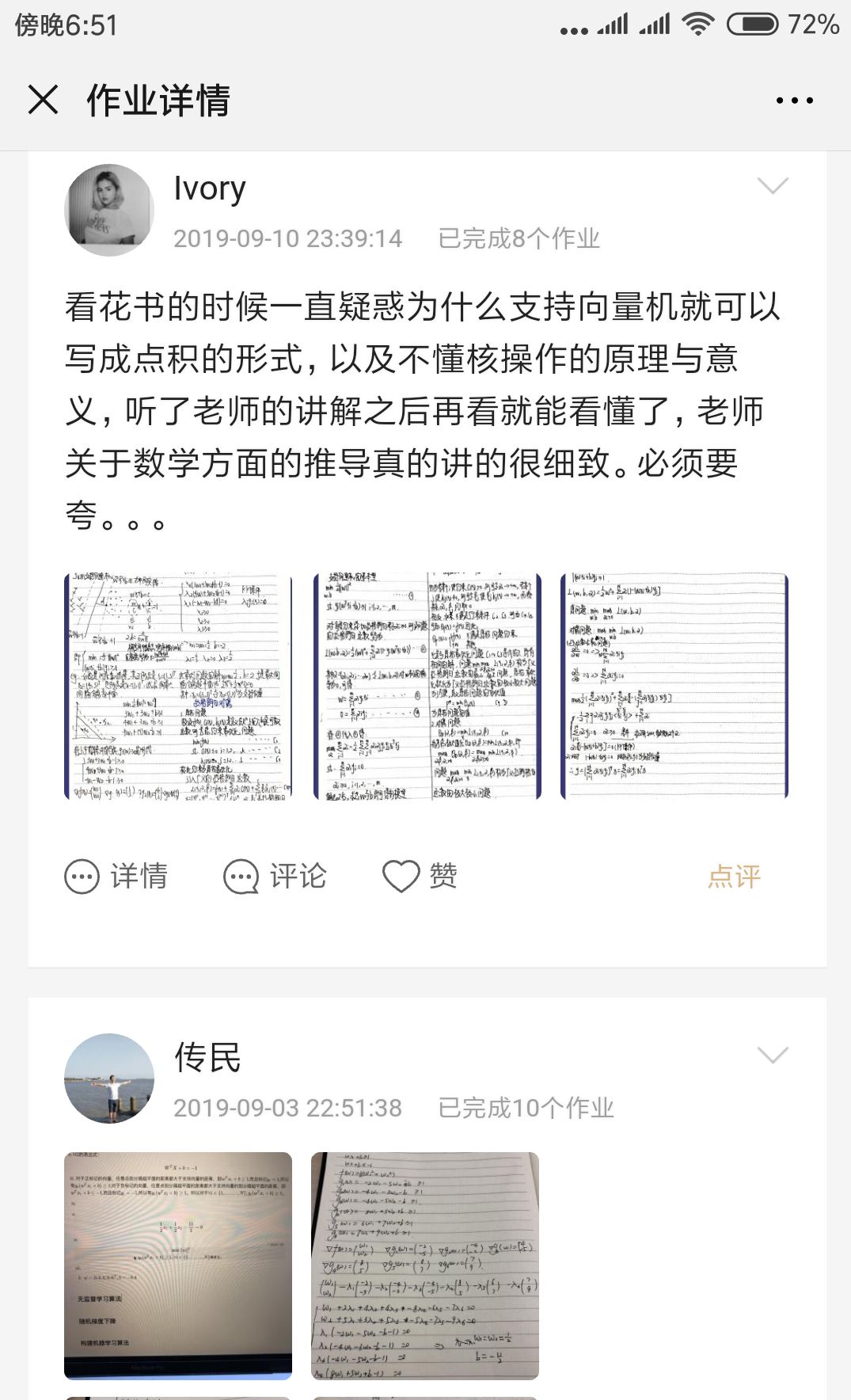View Ivory's first handwritten notes photo
851x1400 pixels.
click(178, 686)
